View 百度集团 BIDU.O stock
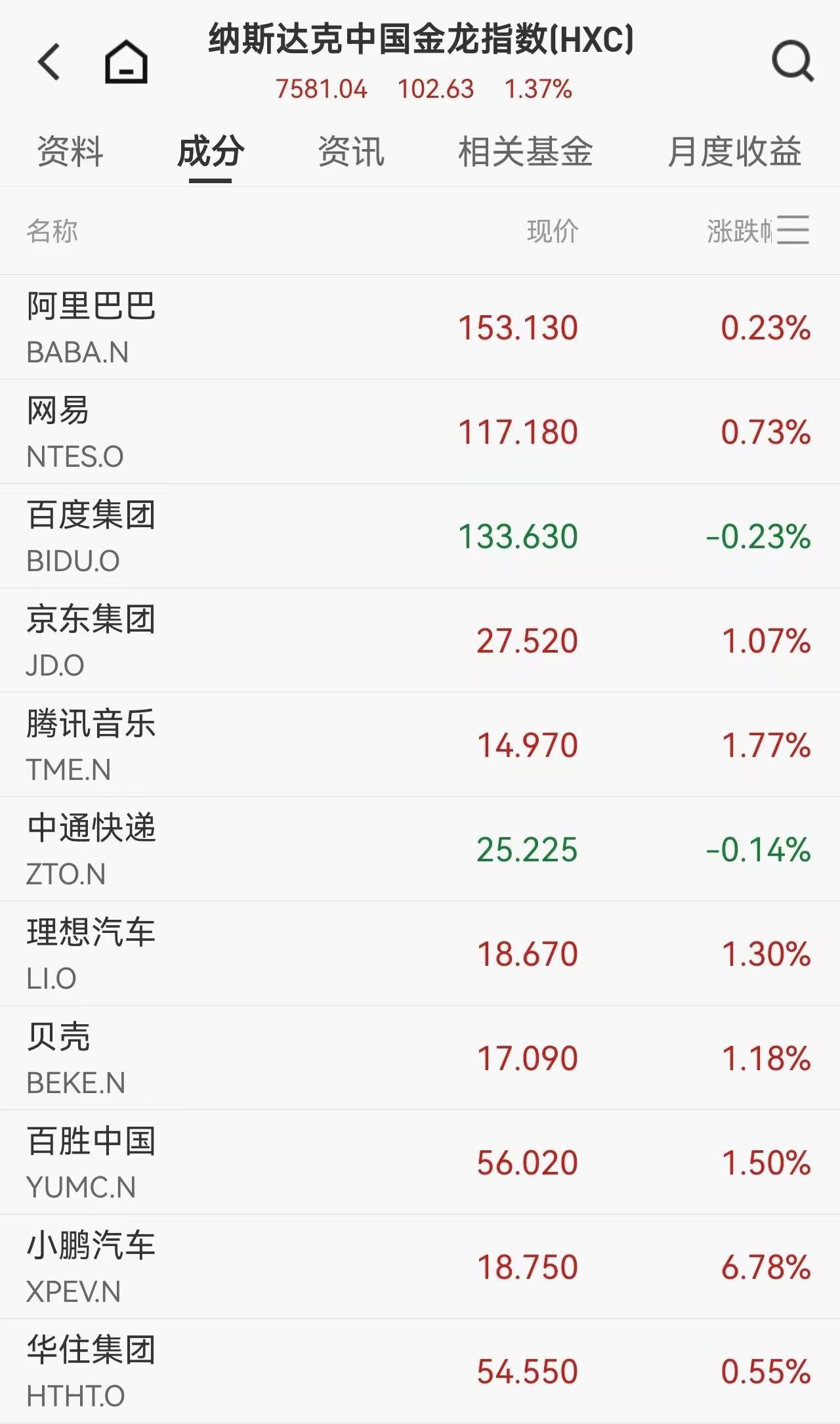Screen dimensions: 840x1424 point(91,536)
